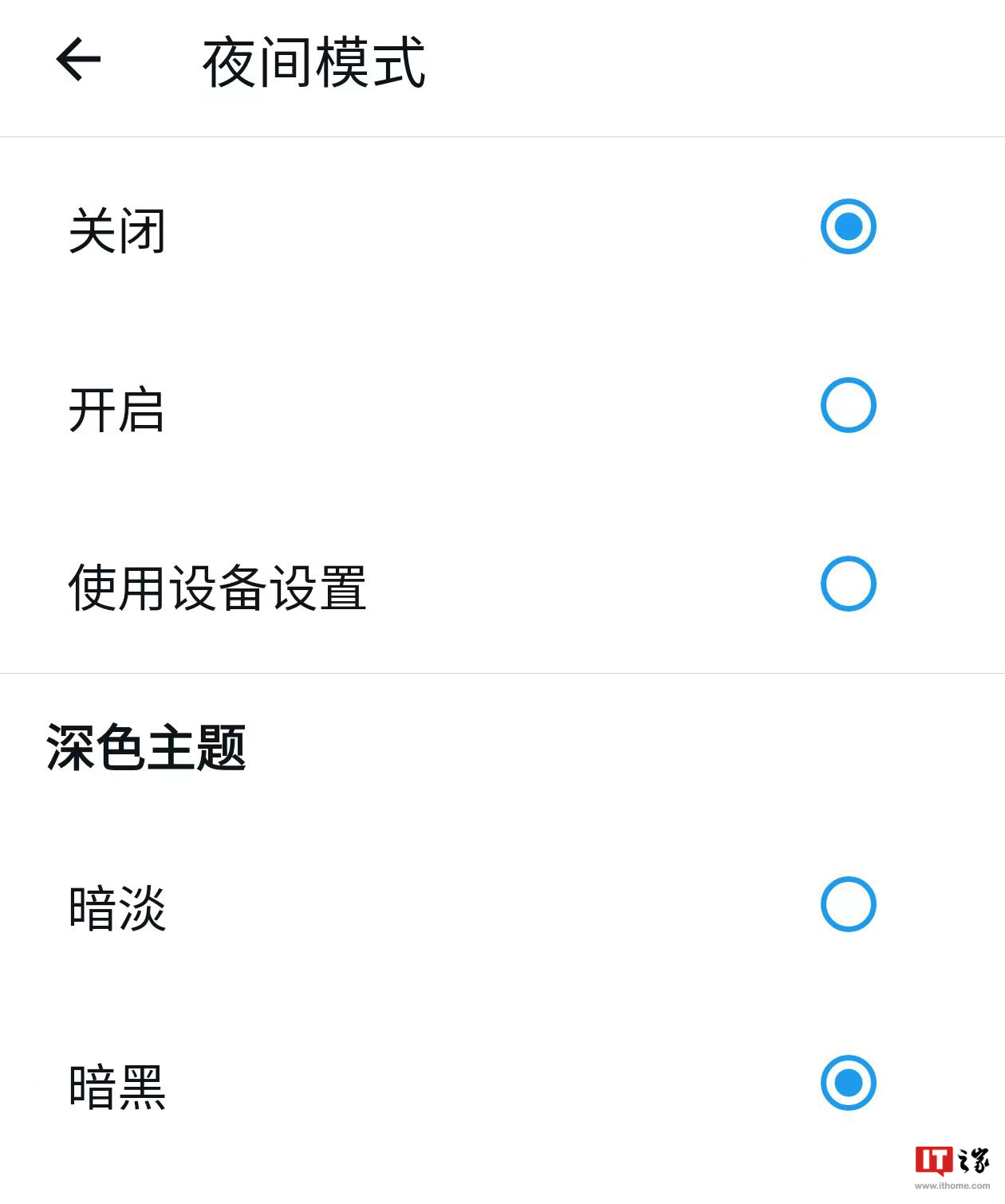Viewport: 1005px width, 1204px height.
Task: Pick the 暗淡 dark theme
Action: (848, 904)
